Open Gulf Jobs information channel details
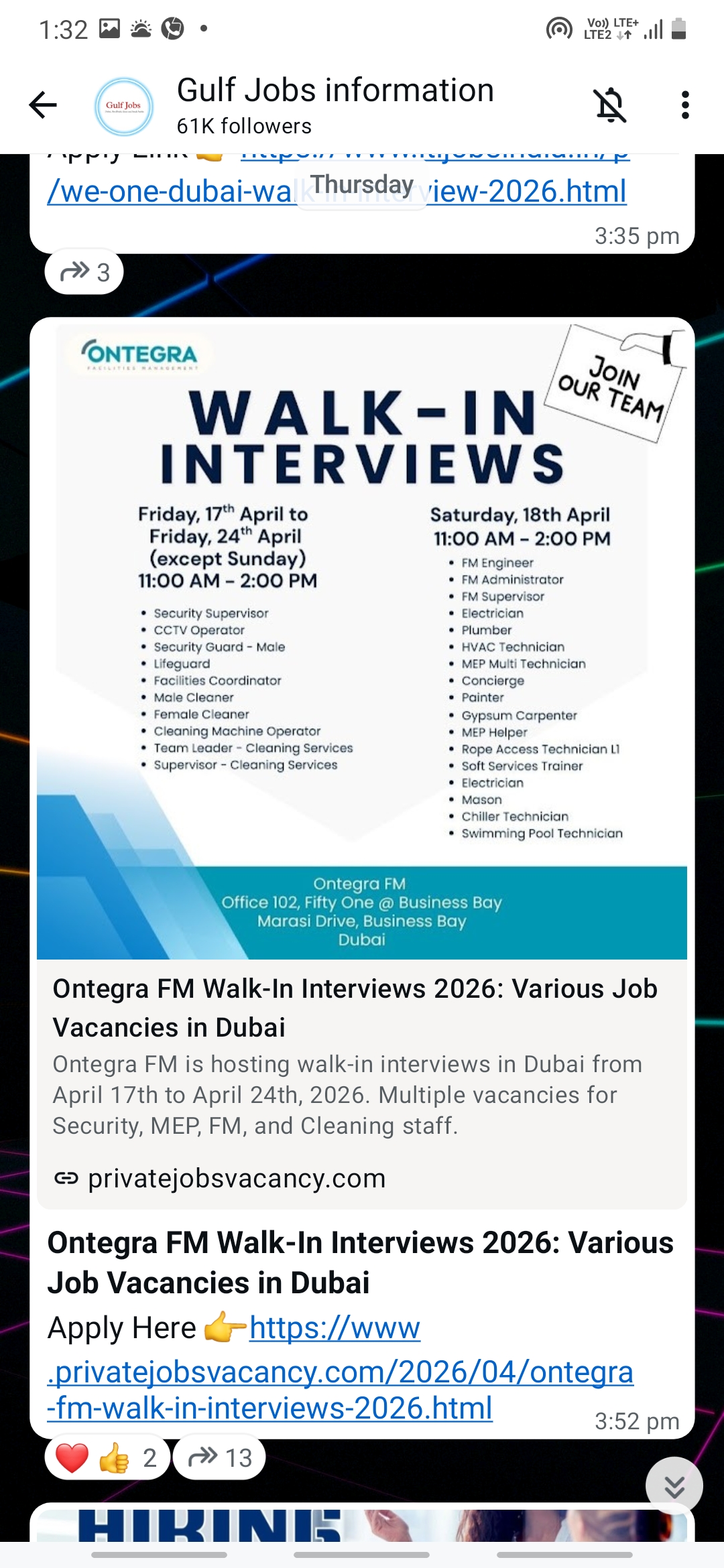This screenshot has height=1568, width=724. point(335,105)
